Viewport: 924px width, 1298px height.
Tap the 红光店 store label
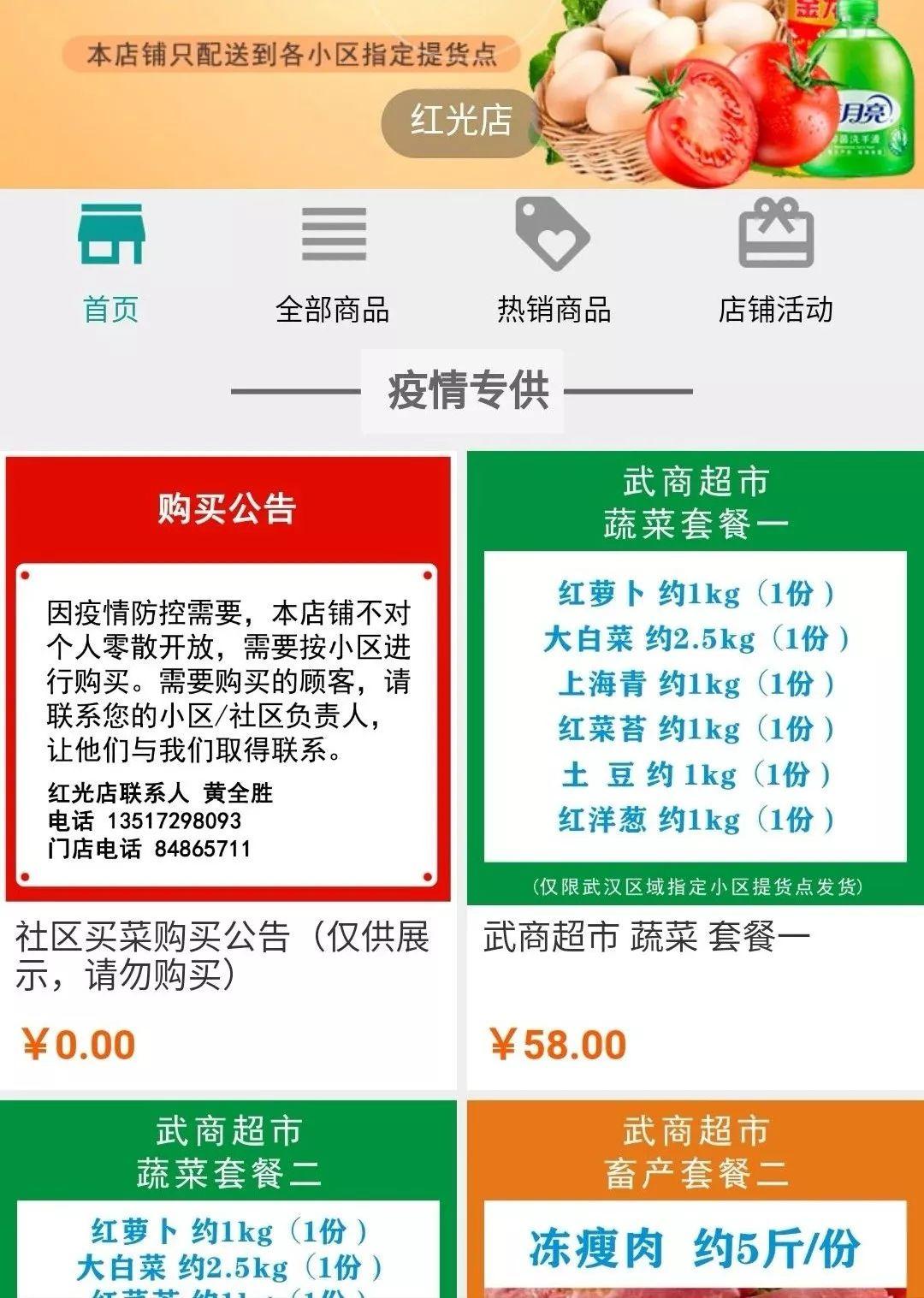[x=461, y=121]
